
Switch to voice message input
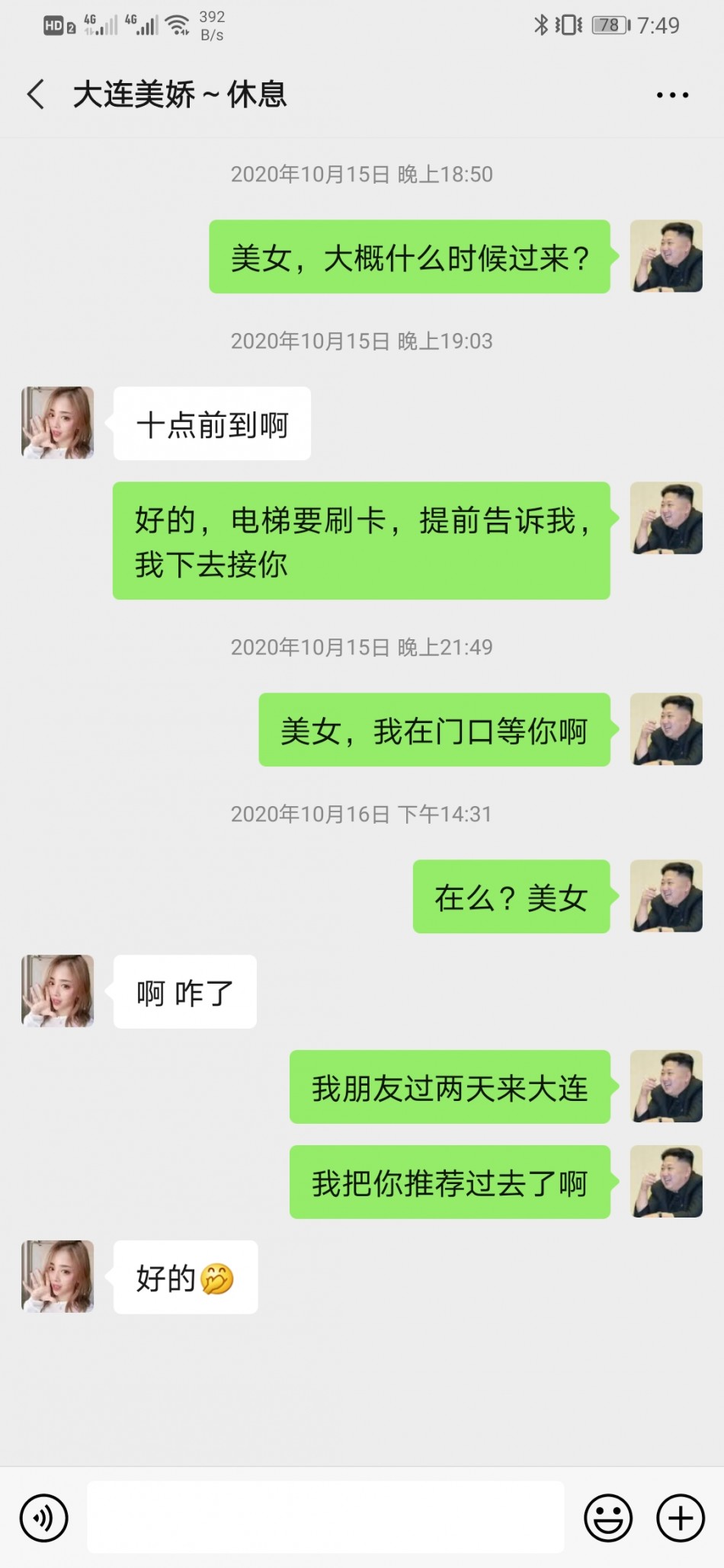[x=44, y=1518]
